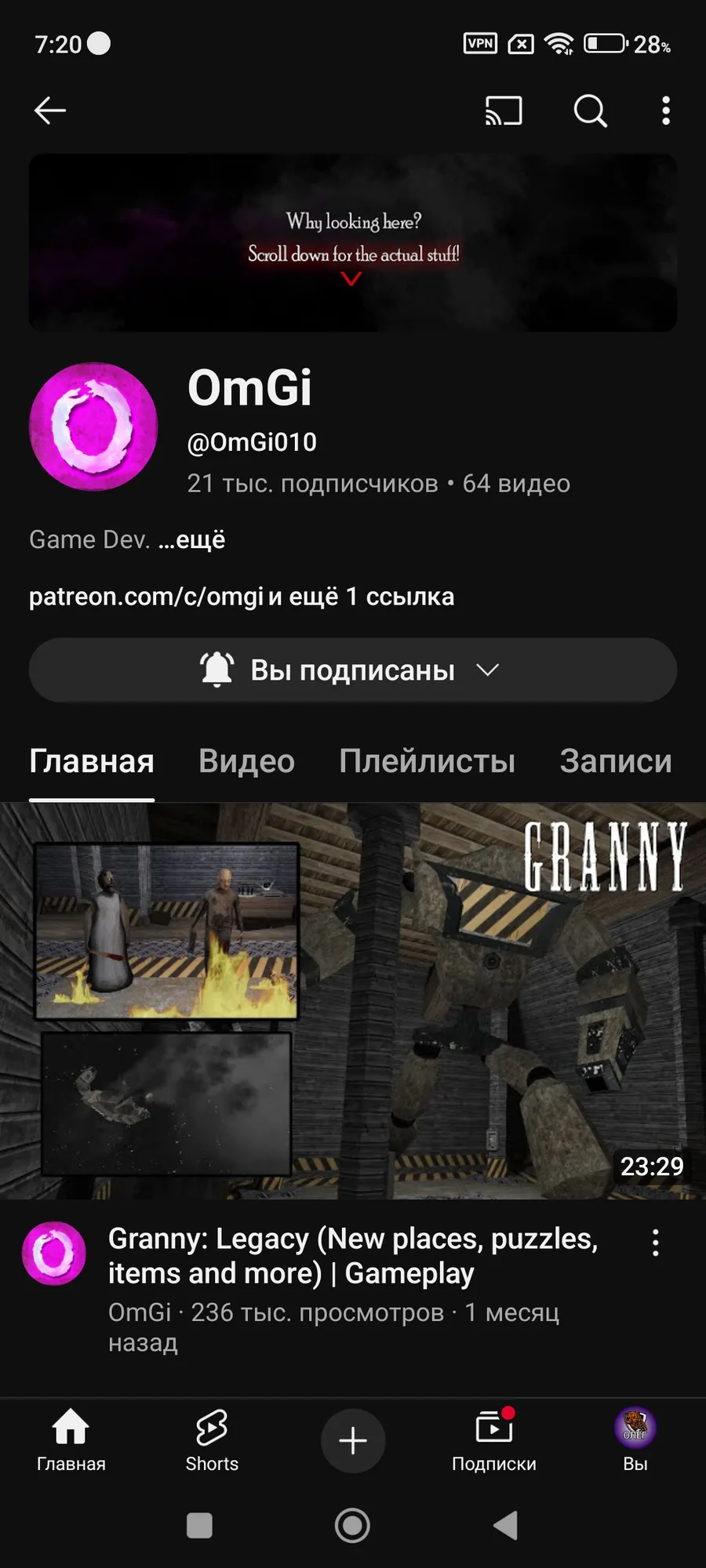Screen dimensions: 706x1568
Task: Go to the Главная bottom navigation item
Action: [x=71, y=1439]
